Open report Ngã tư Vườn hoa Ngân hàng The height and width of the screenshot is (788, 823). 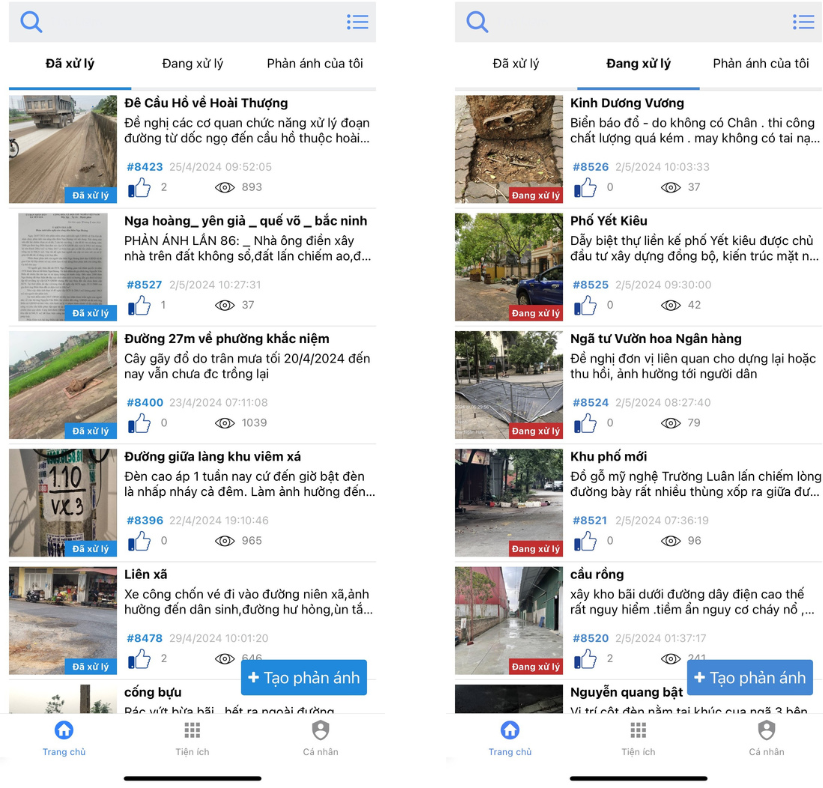tap(655, 339)
